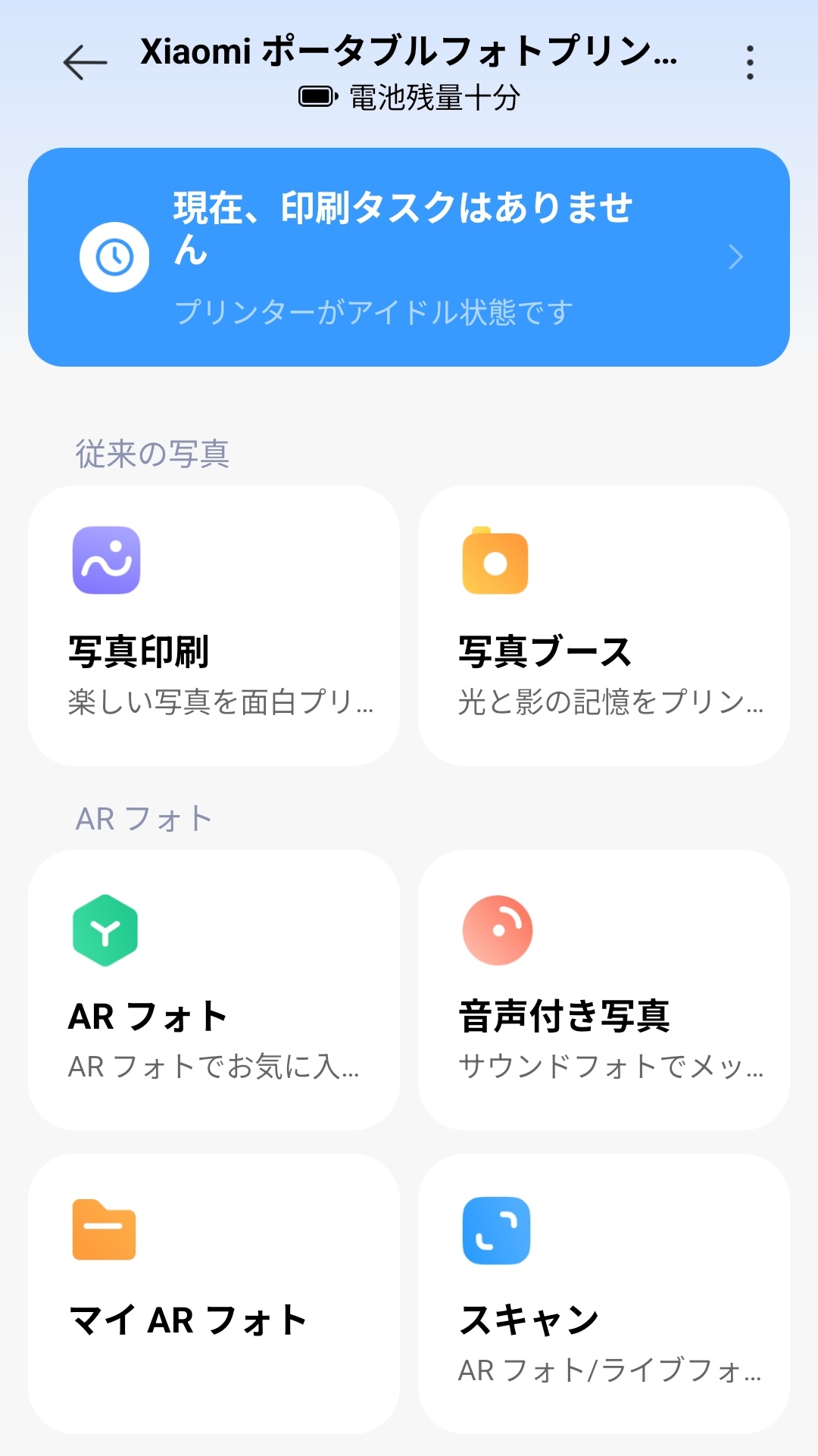Screen dimensions: 818x1456
Task: Go back using the top arrow
Action: tap(85, 63)
